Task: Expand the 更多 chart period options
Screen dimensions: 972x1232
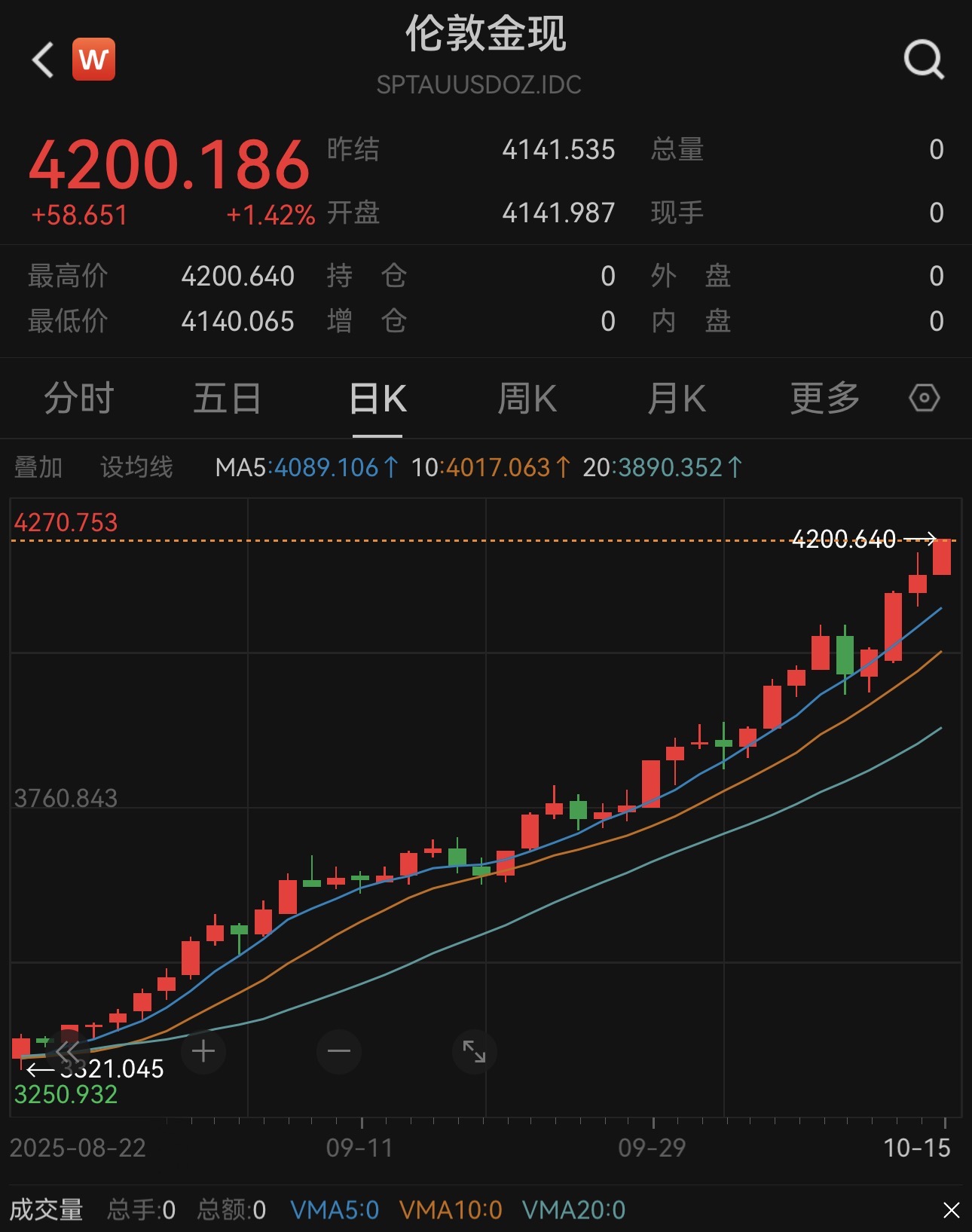Action: pos(824,398)
